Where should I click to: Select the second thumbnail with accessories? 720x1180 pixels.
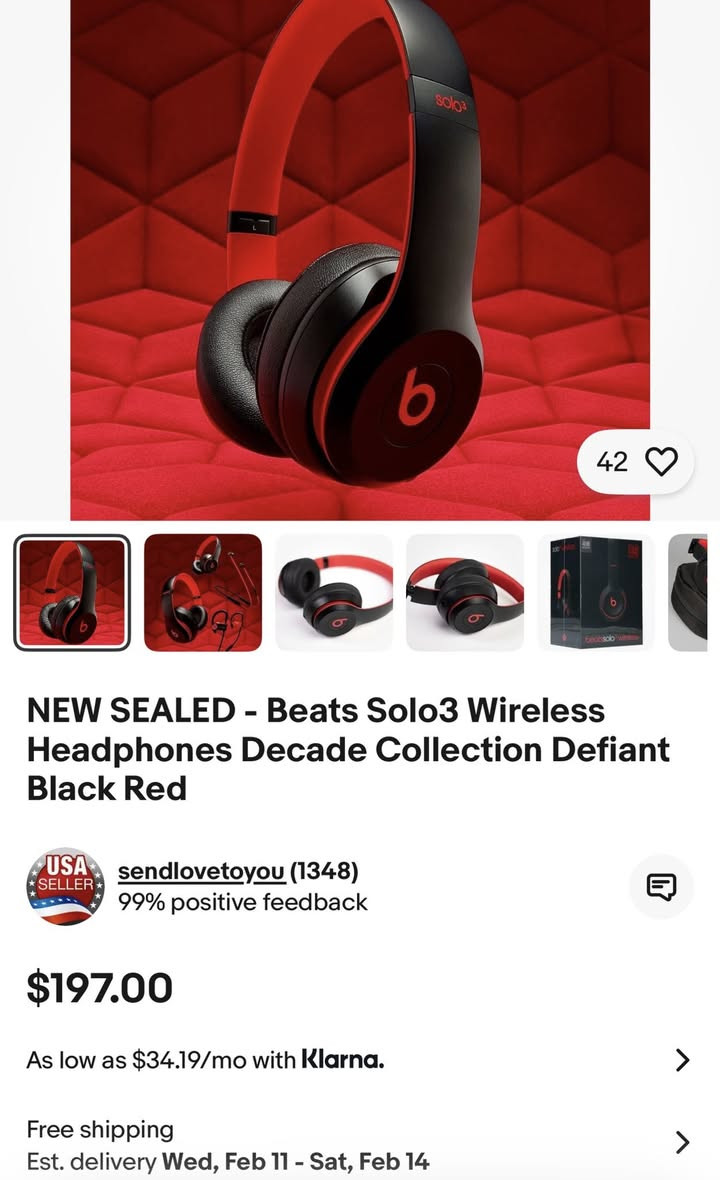203,593
